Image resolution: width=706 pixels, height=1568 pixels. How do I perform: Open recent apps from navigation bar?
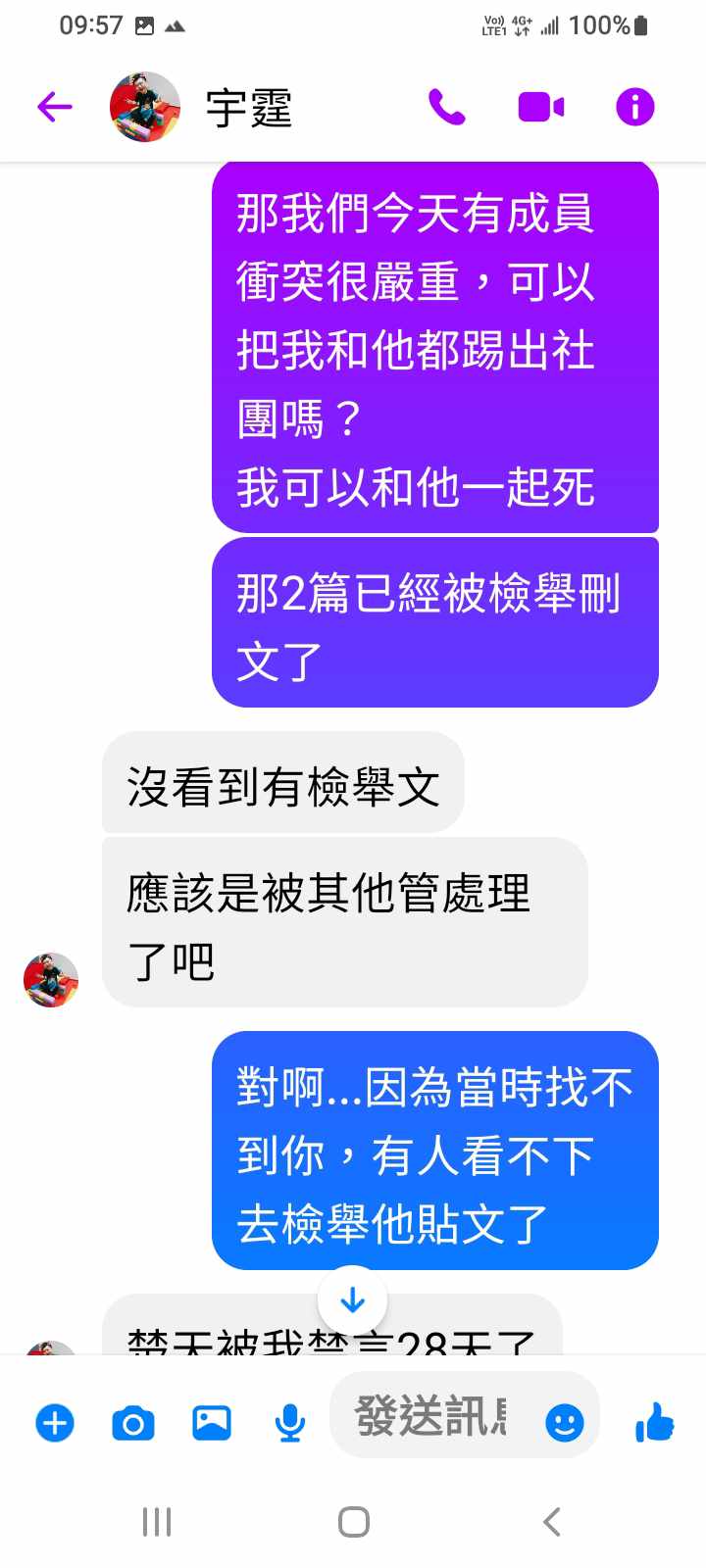[157, 1522]
